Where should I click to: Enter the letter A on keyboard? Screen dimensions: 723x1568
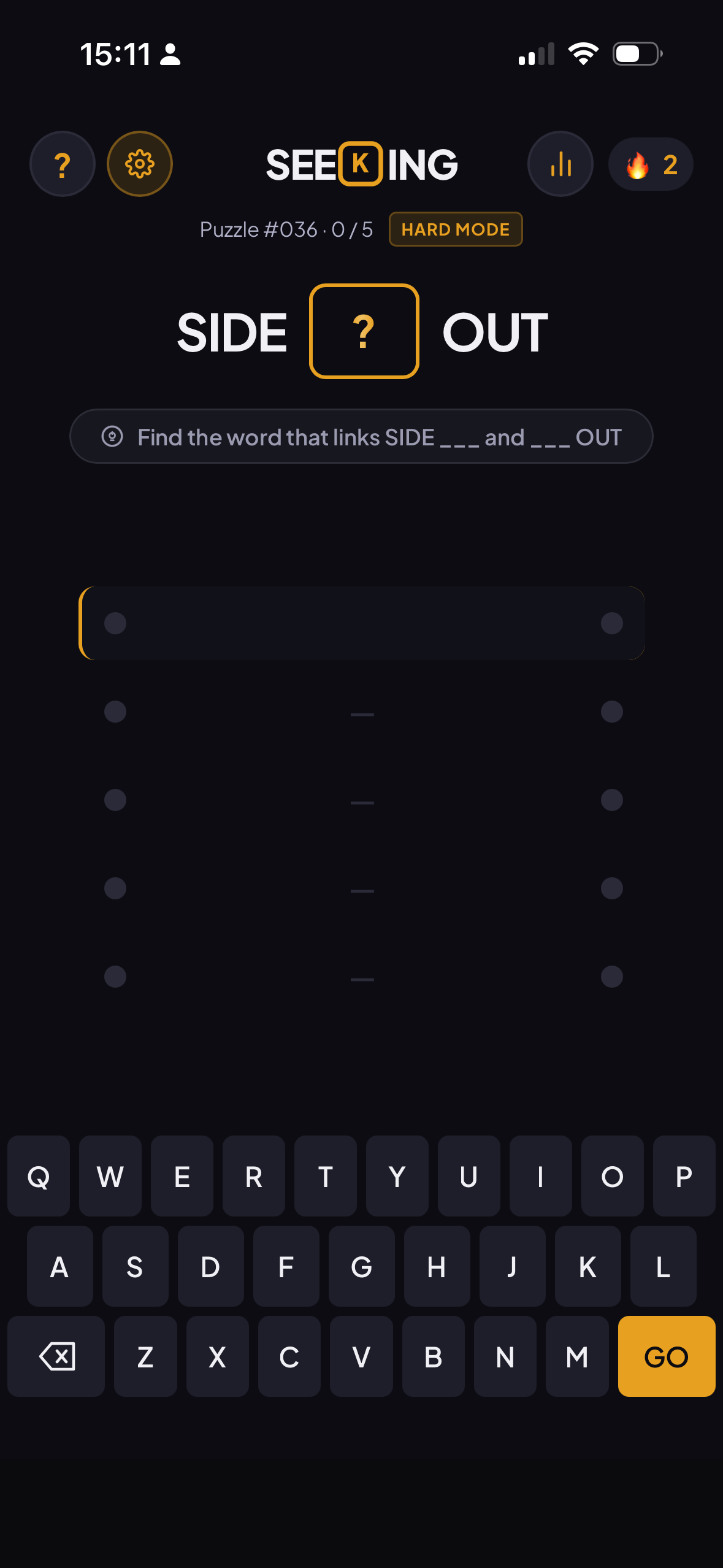59,1267
